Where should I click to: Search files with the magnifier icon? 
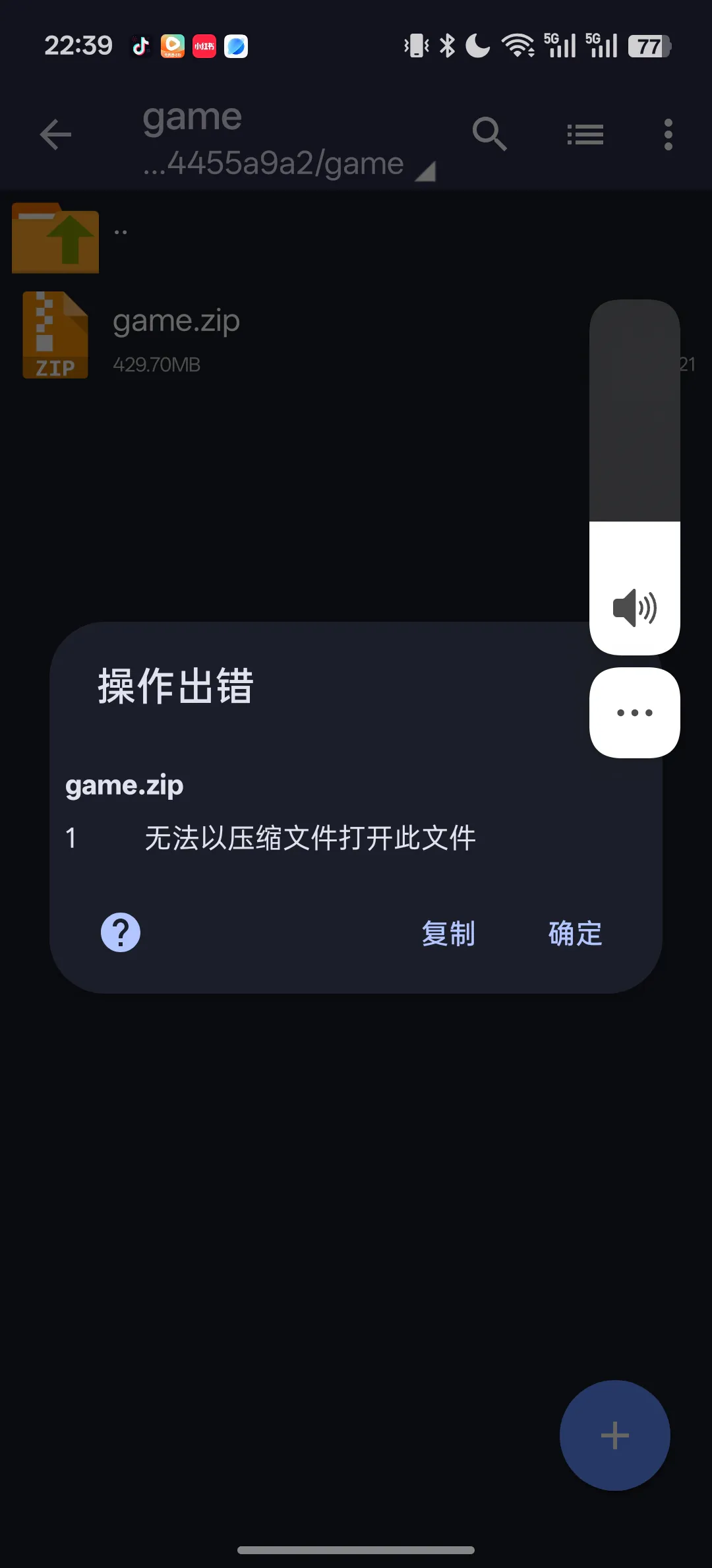489,134
